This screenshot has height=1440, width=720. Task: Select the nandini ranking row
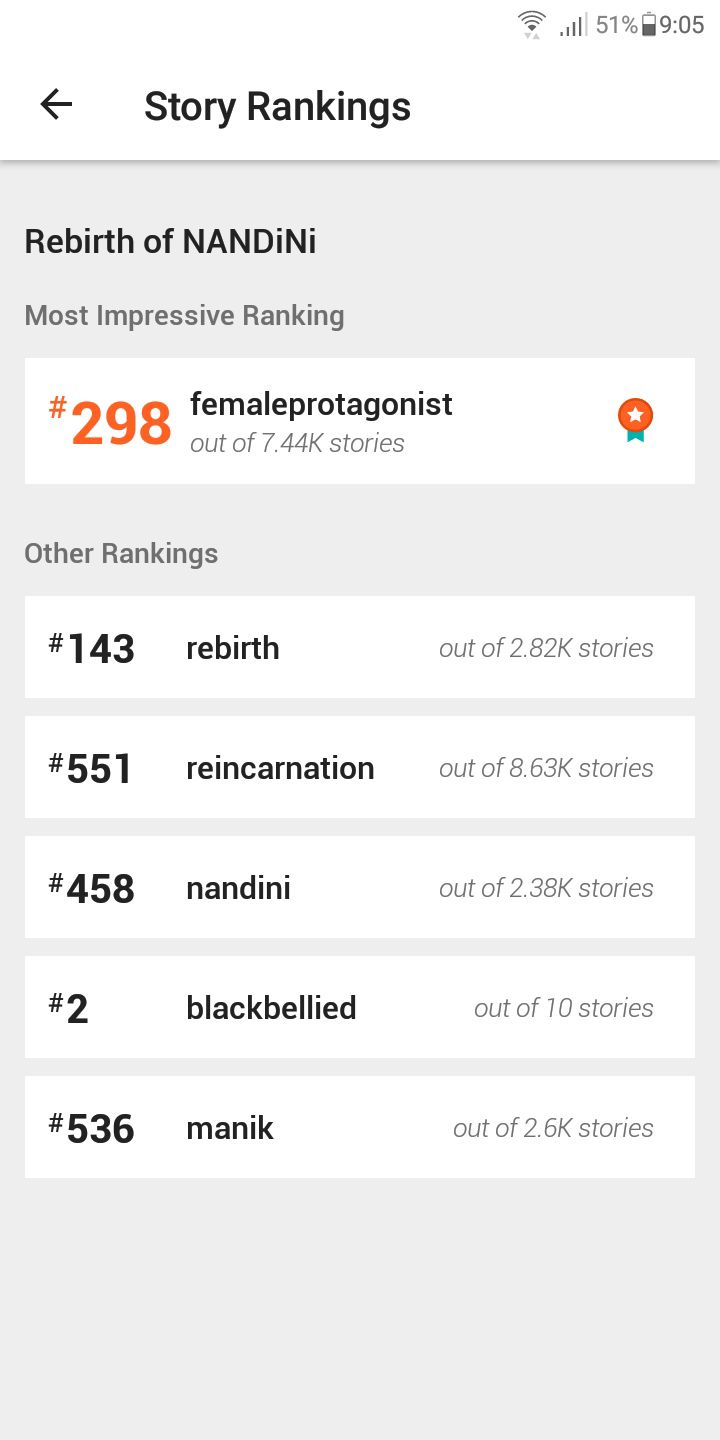360,887
